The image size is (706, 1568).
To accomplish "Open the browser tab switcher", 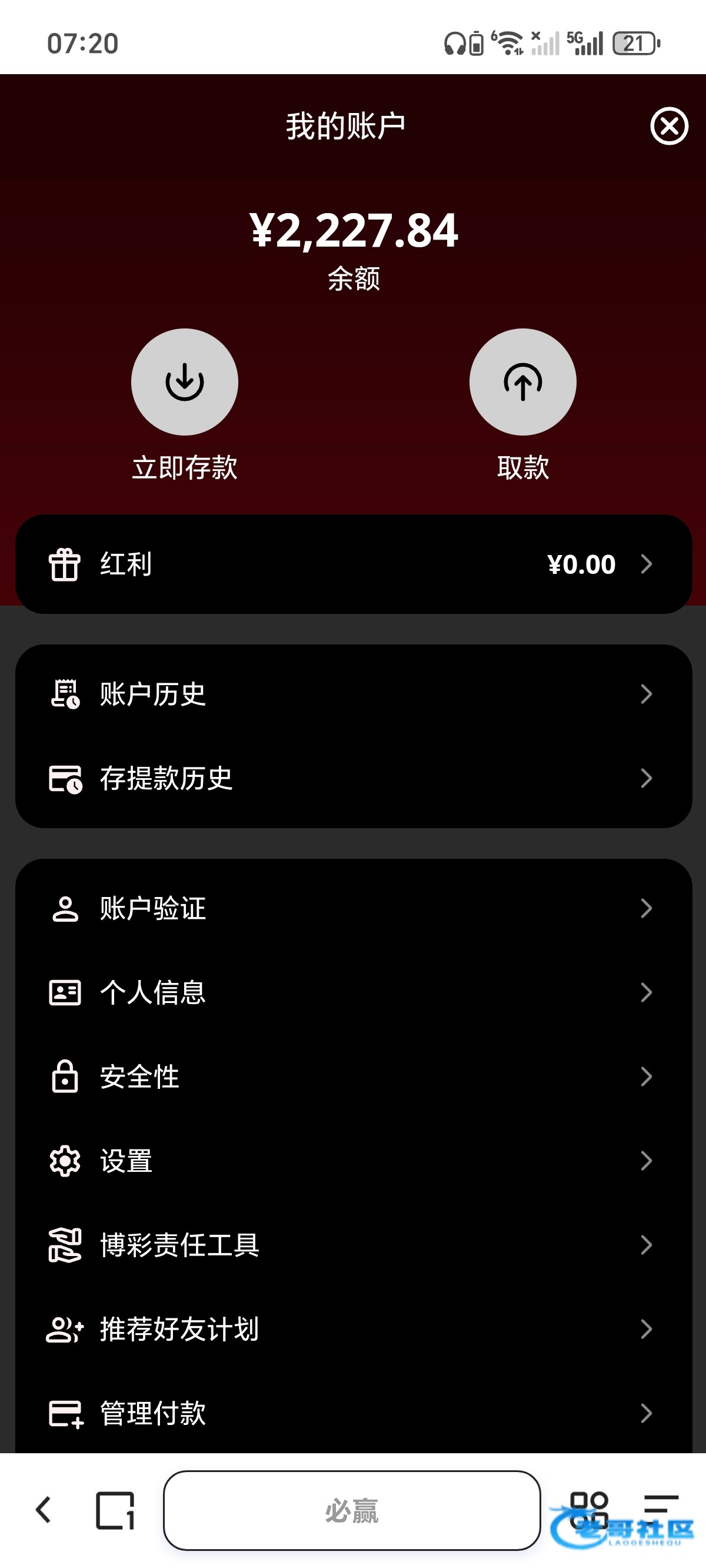I will tap(114, 1510).
